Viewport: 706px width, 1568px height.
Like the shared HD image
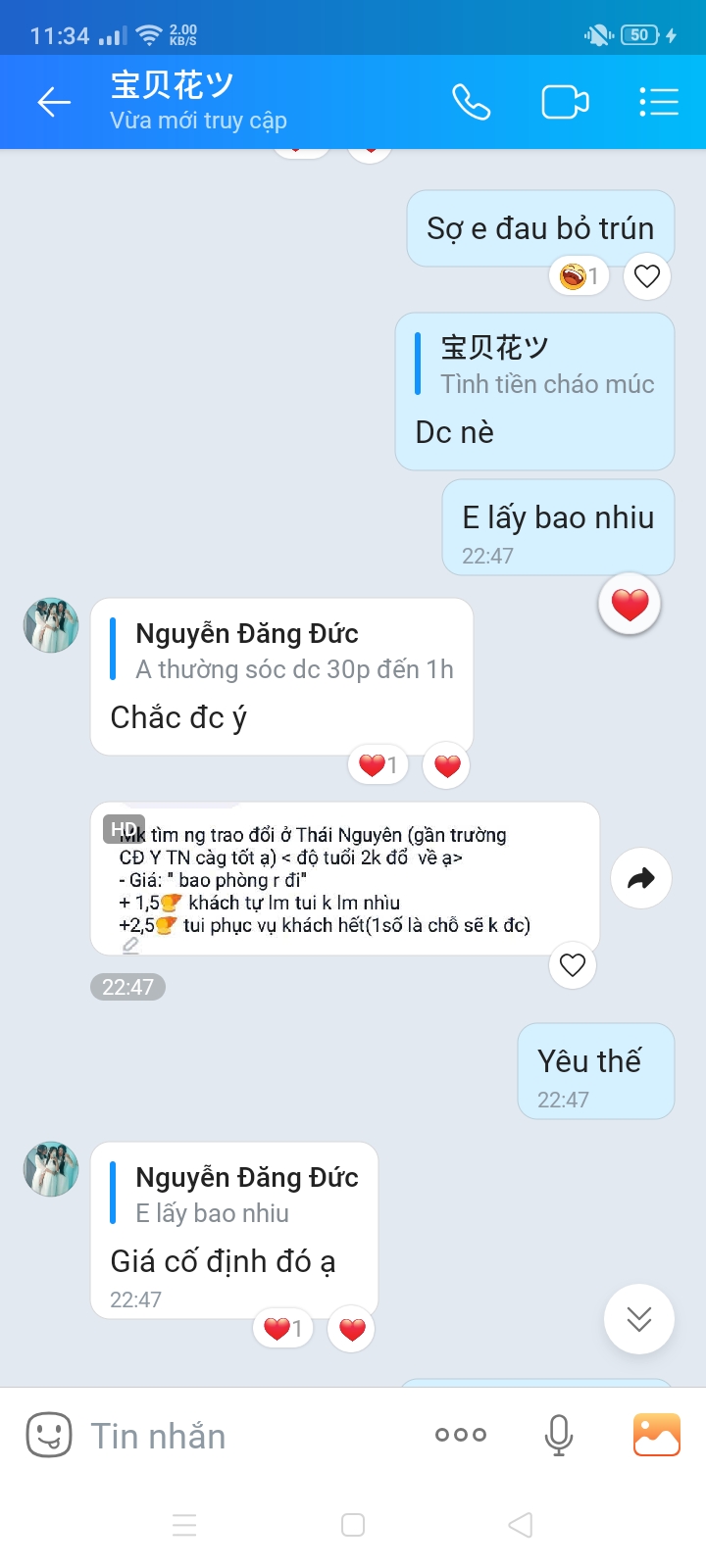click(x=573, y=965)
